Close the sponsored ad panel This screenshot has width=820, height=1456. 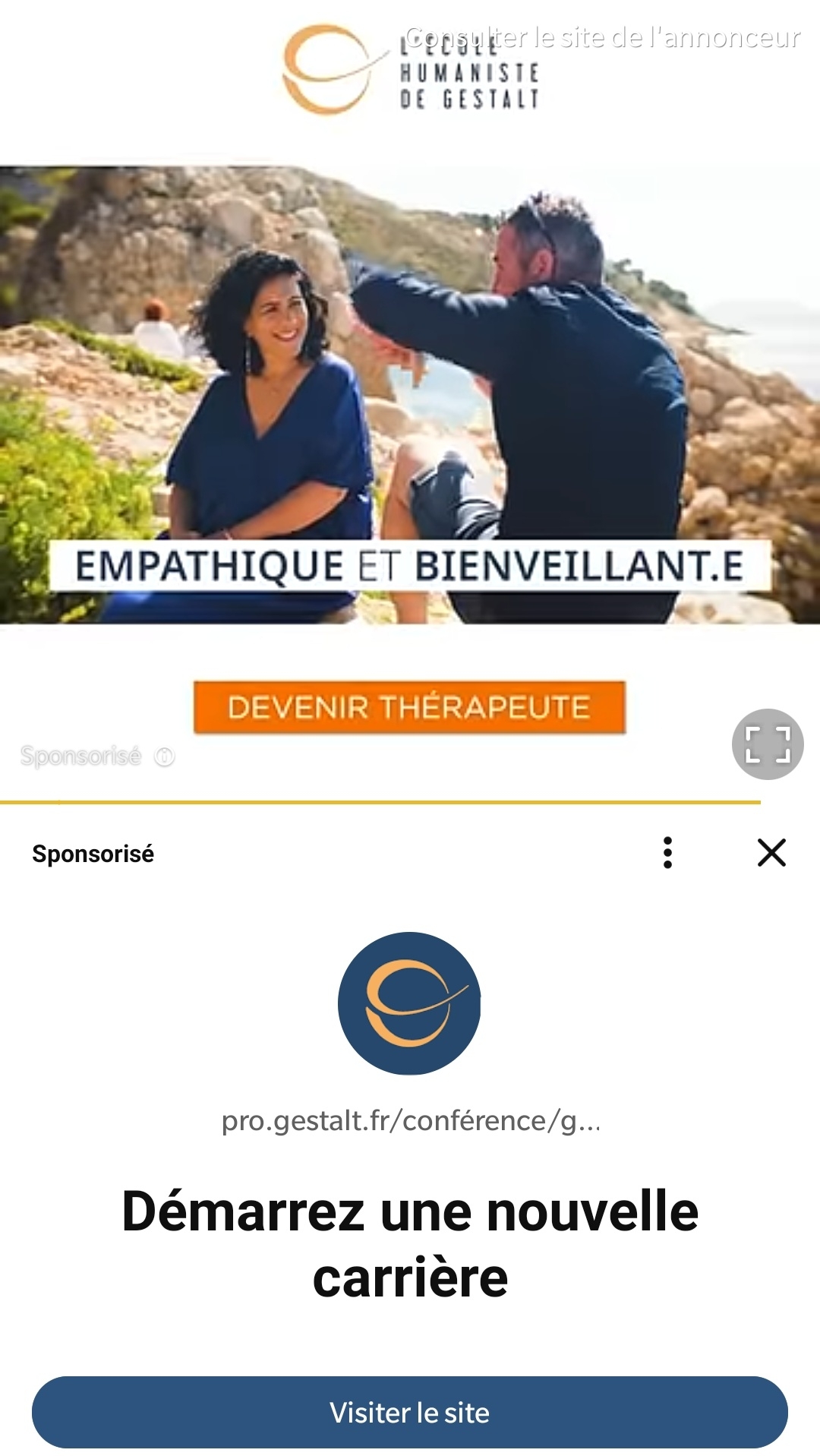click(771, 853)
